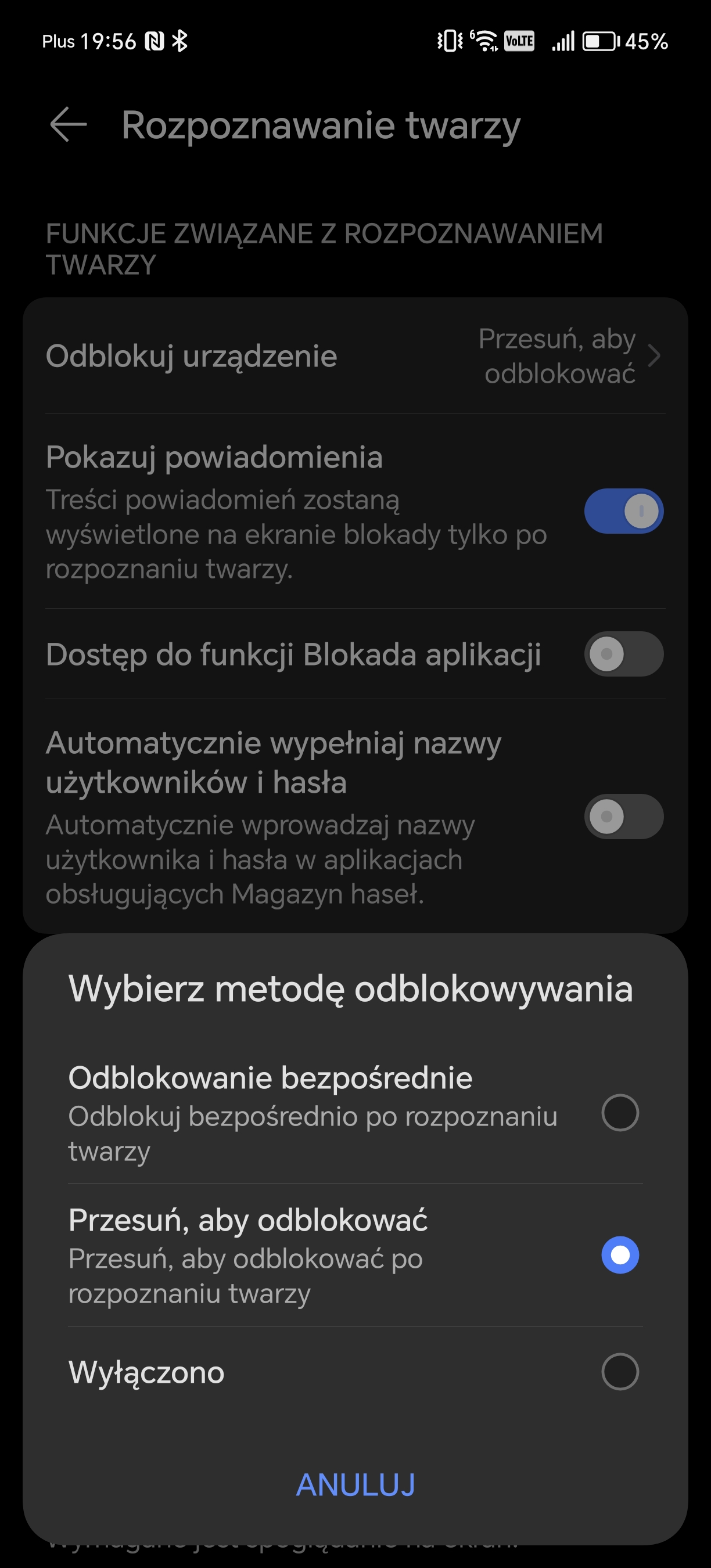Tap ANULUJ to cancel the dialog
711x1568 pixels.
point(355,1484)
